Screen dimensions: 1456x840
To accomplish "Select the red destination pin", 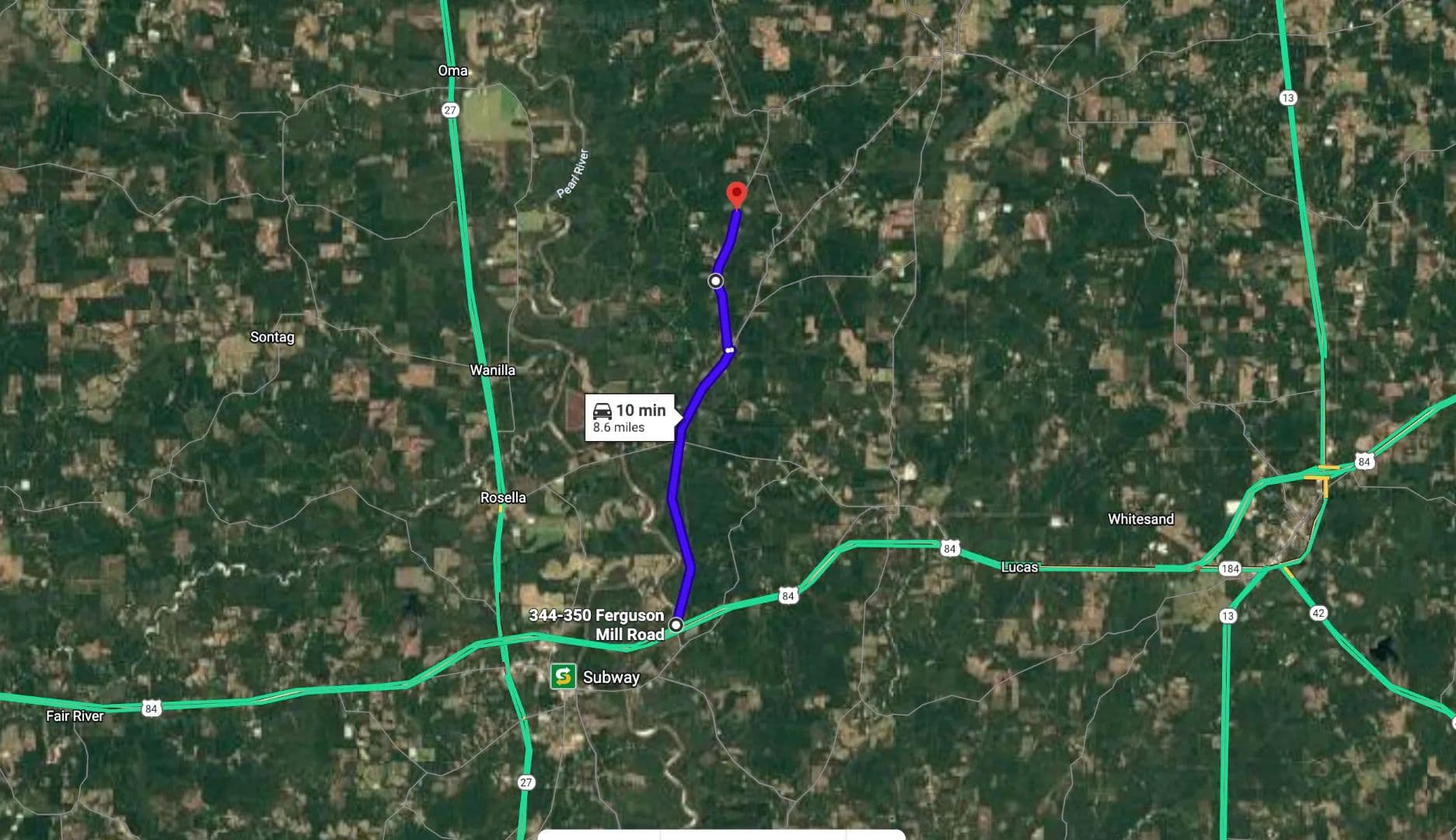I will 735,194.
